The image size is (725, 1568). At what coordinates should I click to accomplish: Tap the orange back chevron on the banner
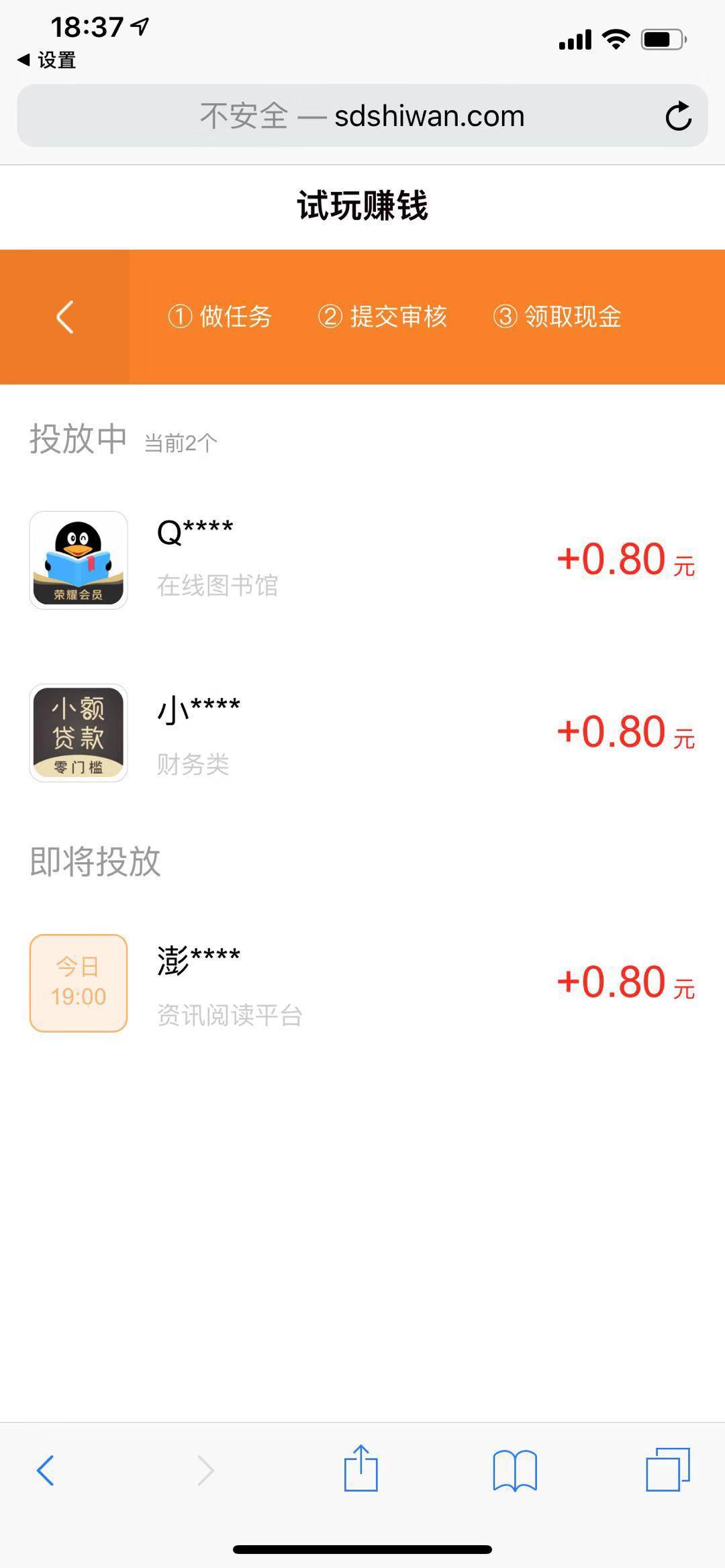[65, 317]
